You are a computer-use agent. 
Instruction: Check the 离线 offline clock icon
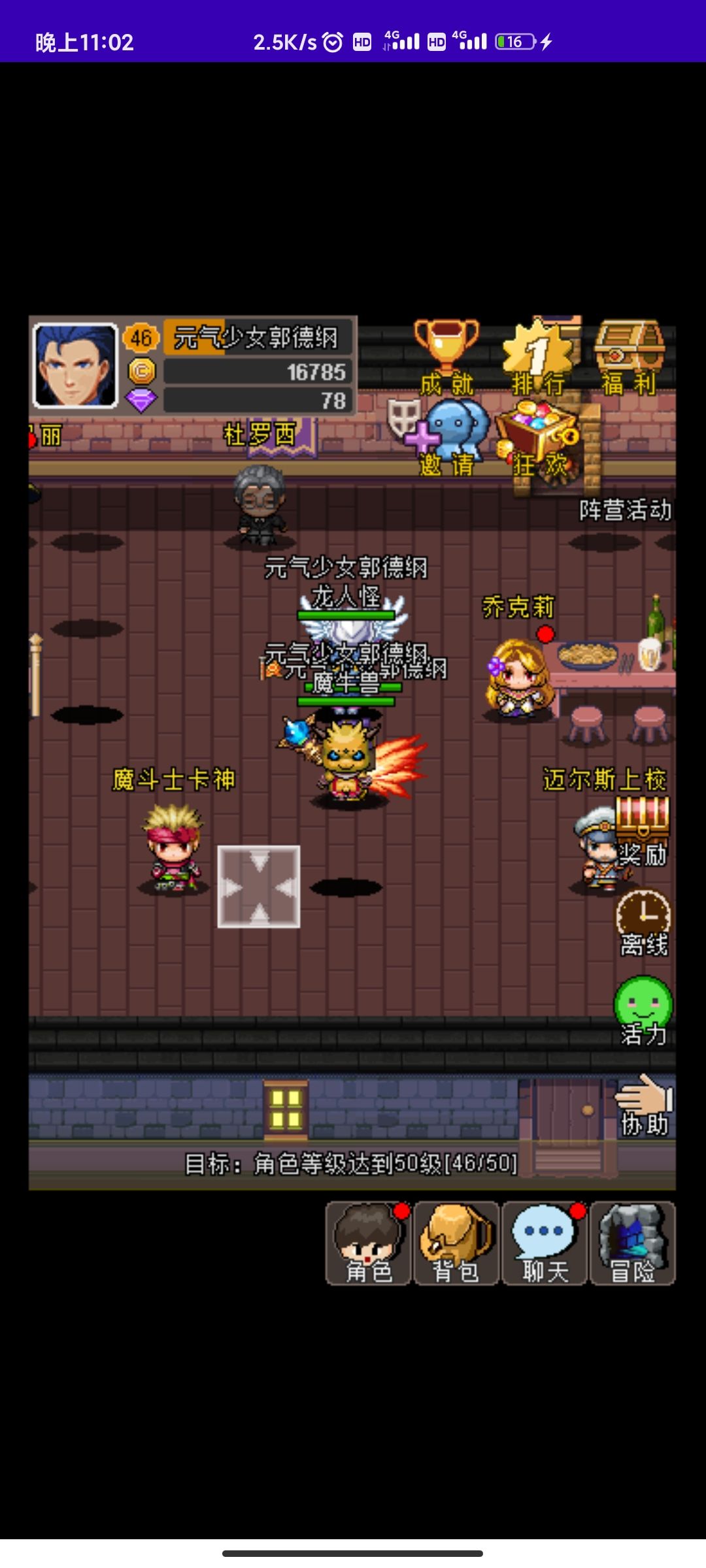[x=644, y=915]
